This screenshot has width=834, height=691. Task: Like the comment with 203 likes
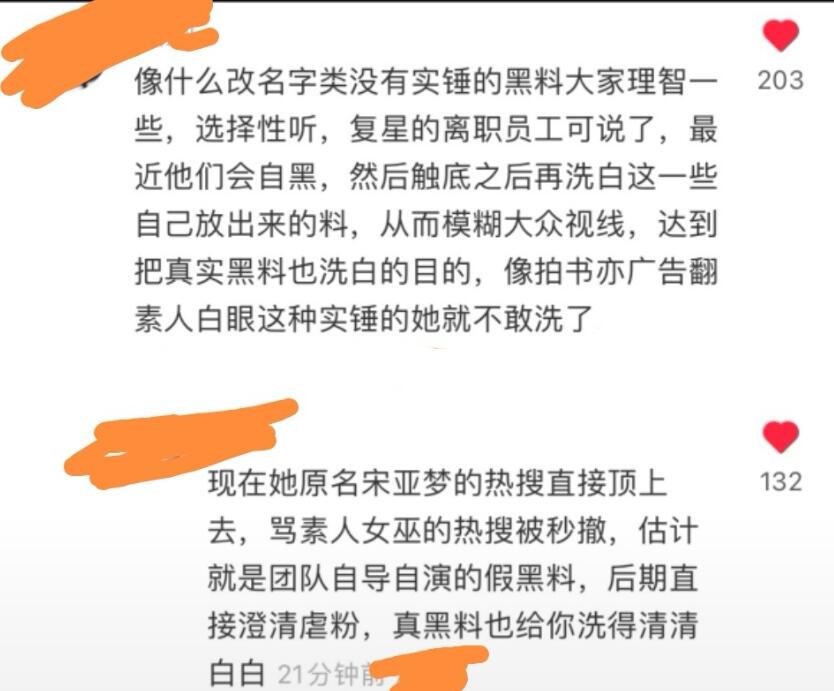pyautogui.click(x=781, y=36)
